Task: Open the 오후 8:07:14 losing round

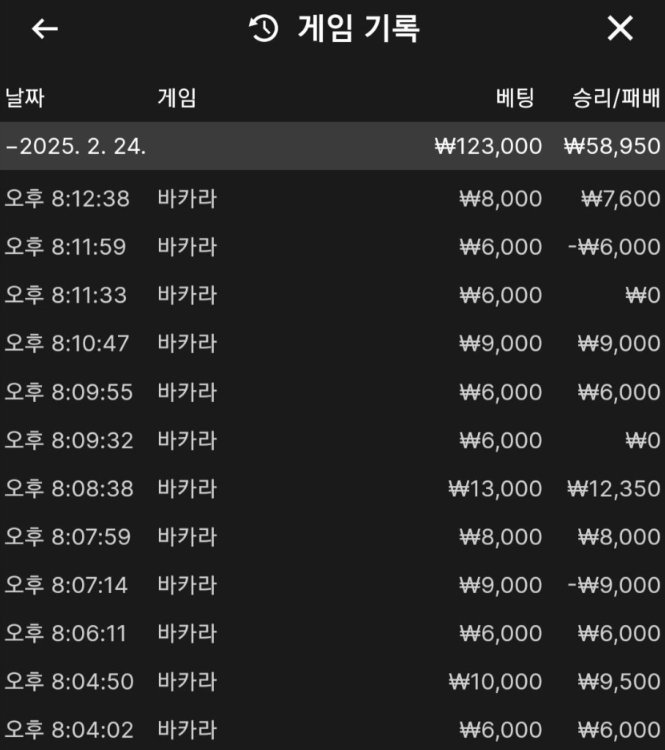Action: pos(332,585)
